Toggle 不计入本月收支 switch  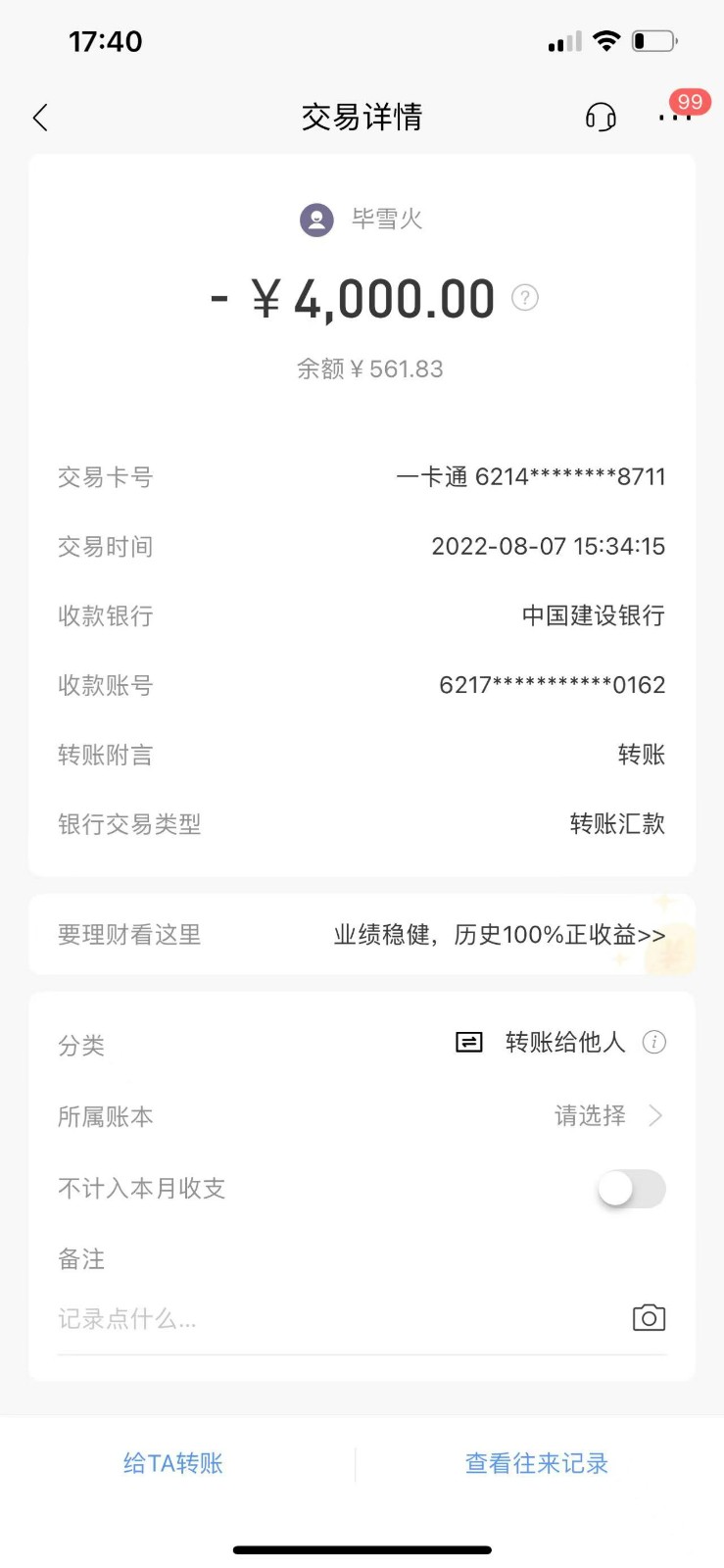click(x=631, y=1189)
